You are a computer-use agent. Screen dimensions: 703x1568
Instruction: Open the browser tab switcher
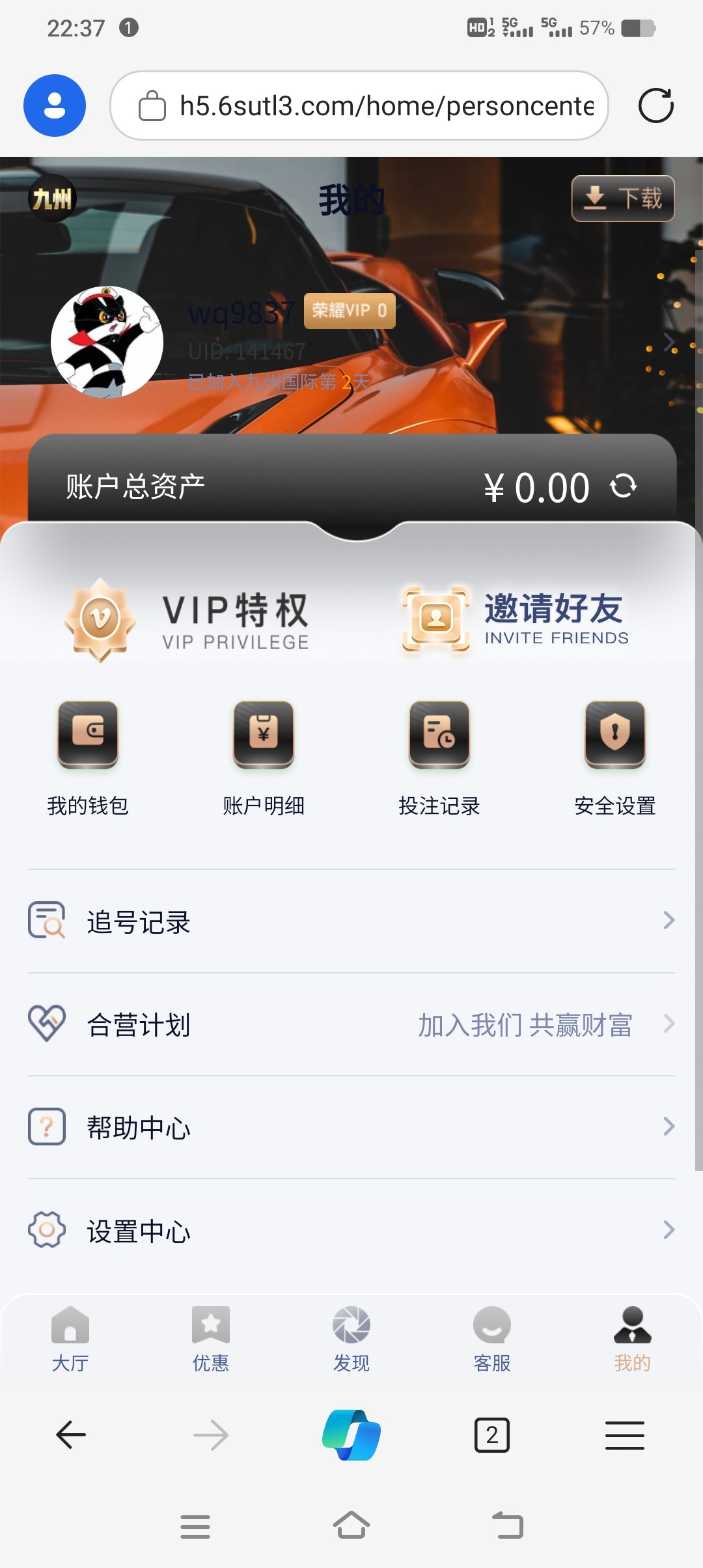[492, 1435]
